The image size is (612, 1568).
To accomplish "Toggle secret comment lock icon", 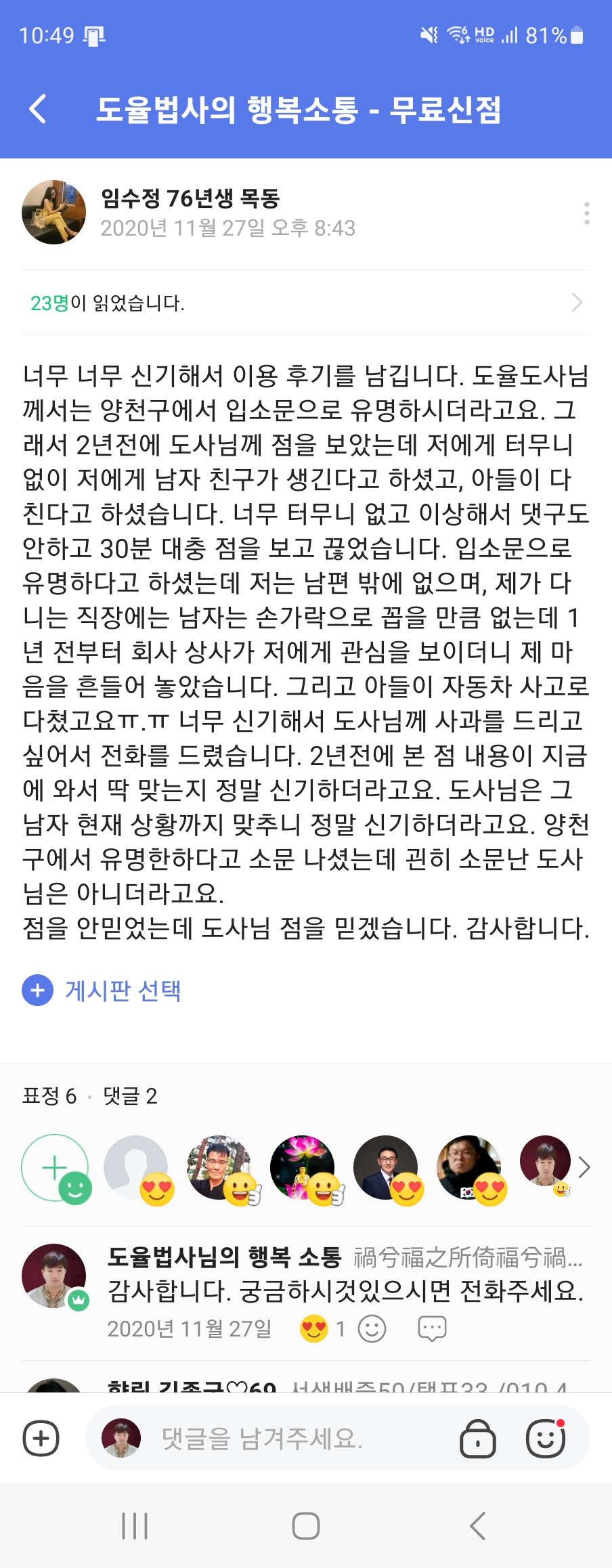I will [x=478, y=1439].
